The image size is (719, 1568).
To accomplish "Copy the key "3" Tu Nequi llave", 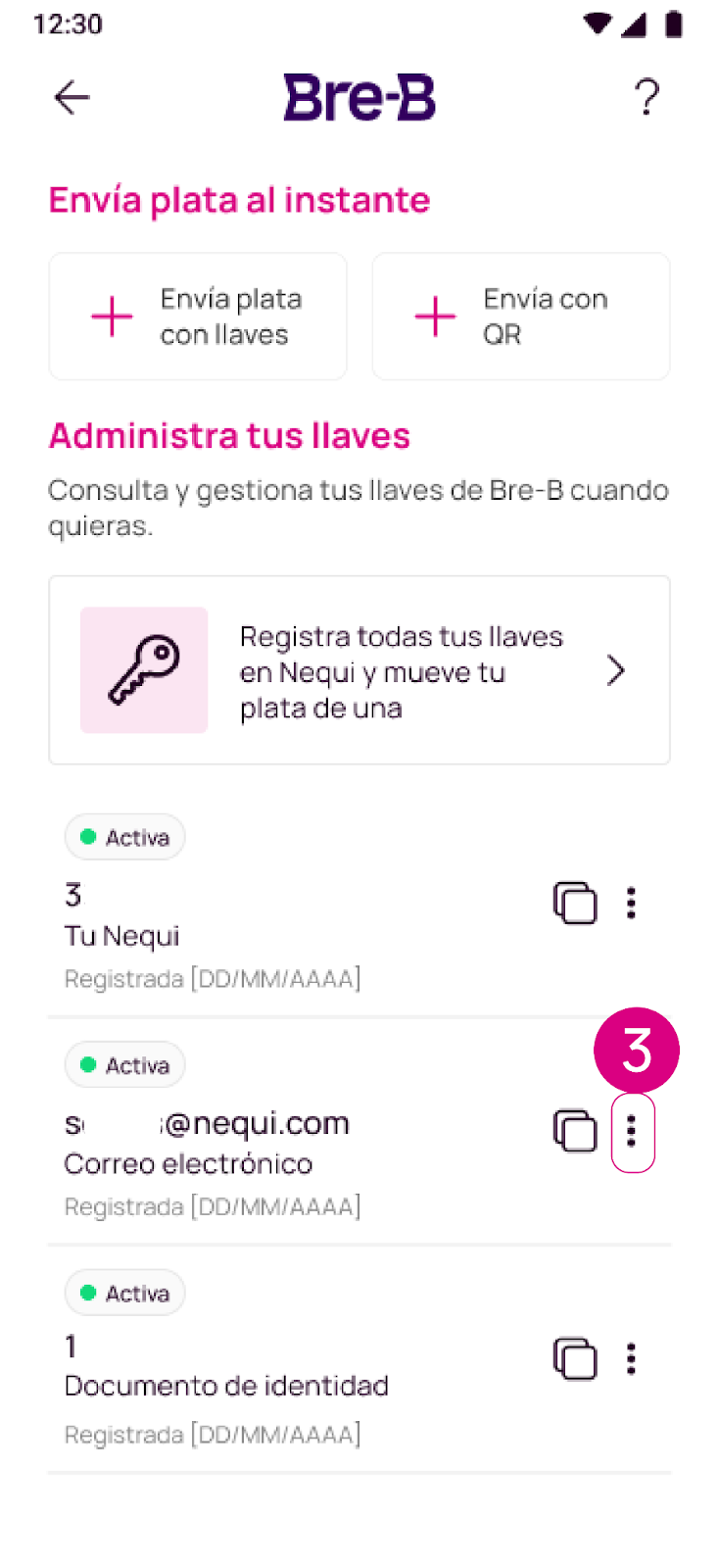I will 575,903.
